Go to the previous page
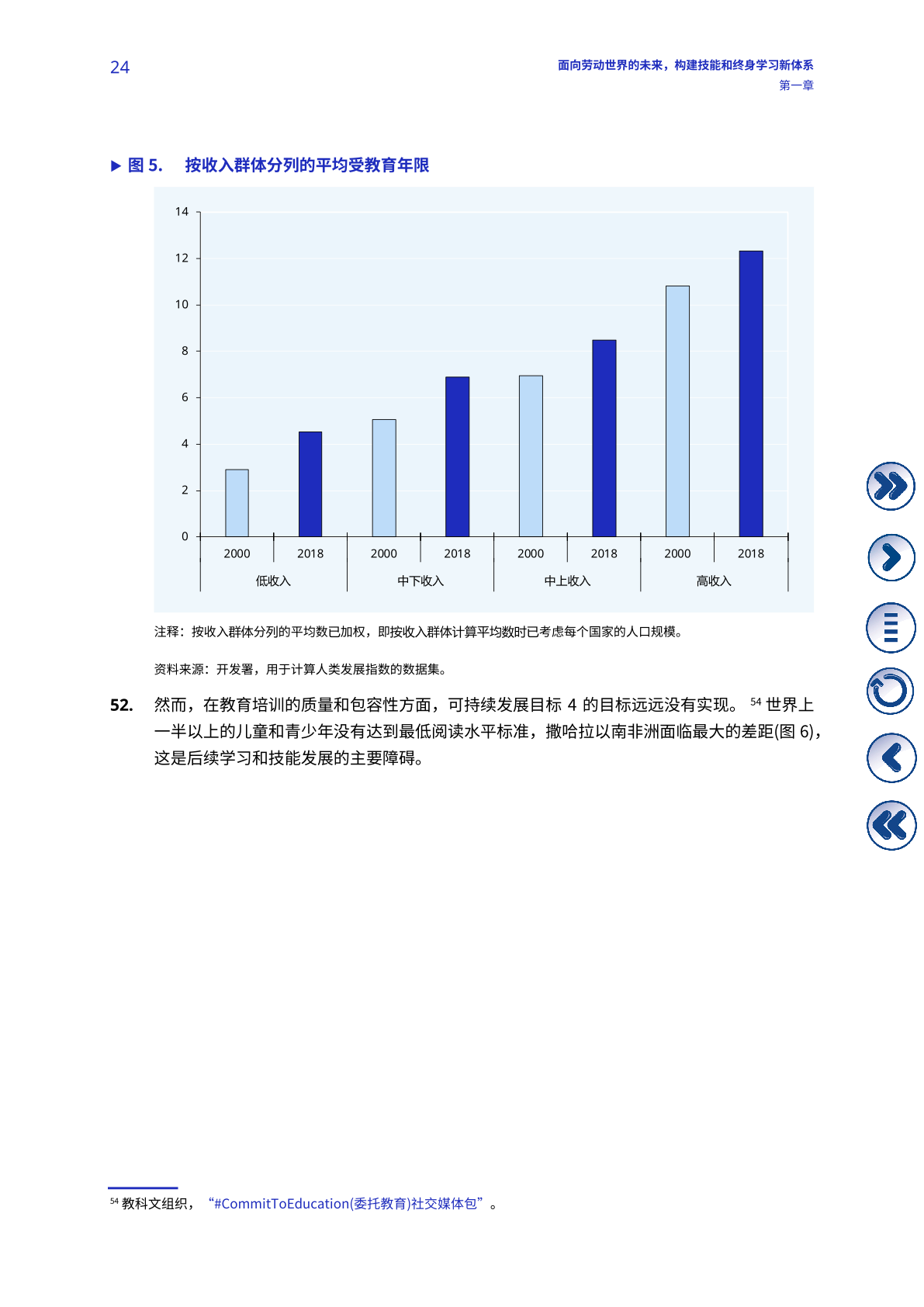The height and width of the screenshot is (1307, 924). pos(891,758)
